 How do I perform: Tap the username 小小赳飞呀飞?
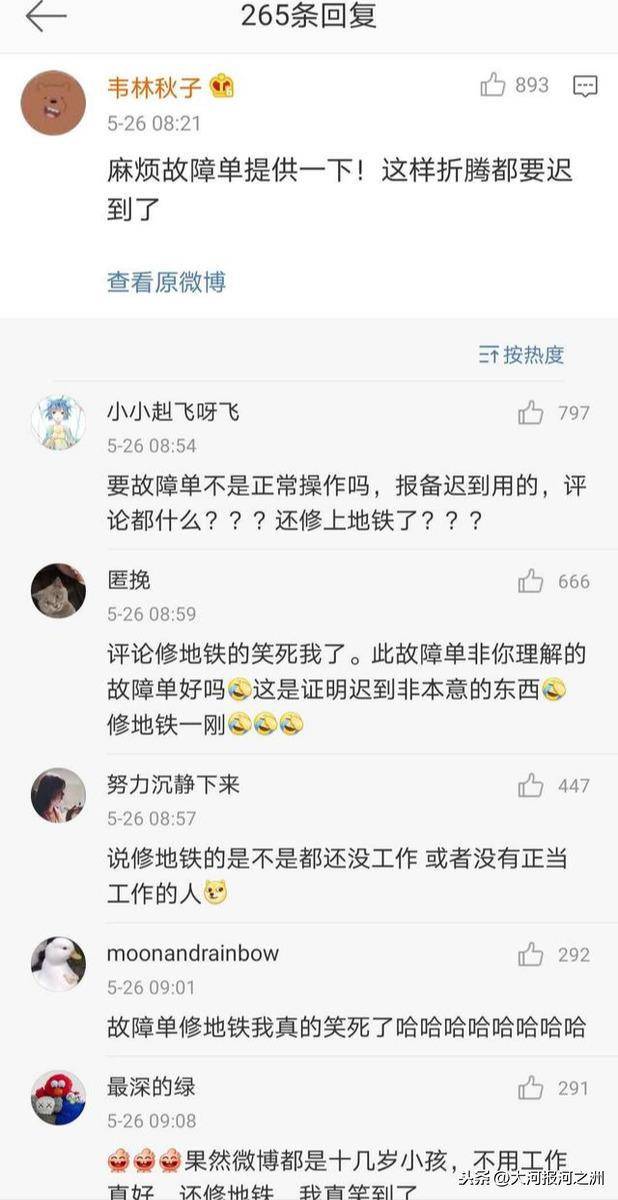click(173, 412)
